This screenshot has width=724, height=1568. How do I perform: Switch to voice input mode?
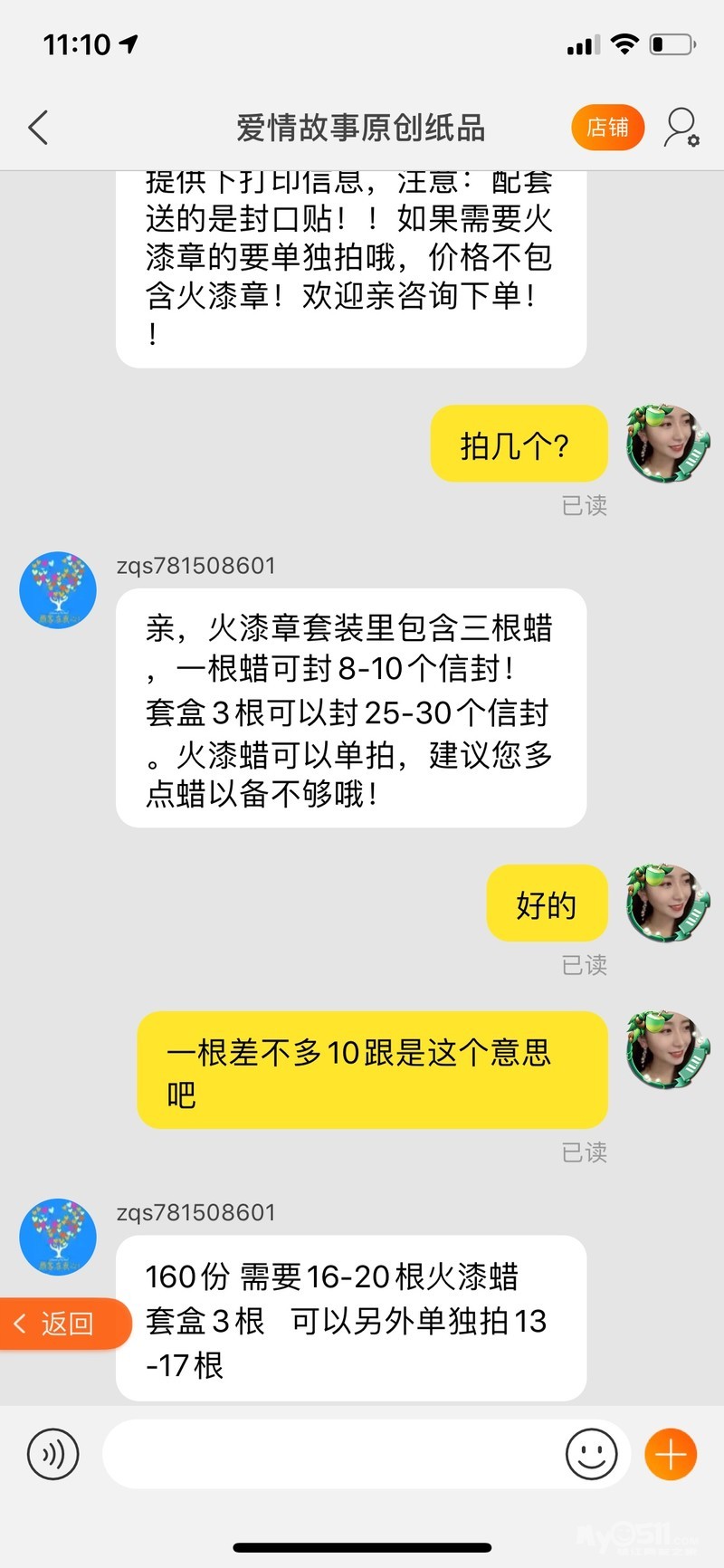tap(53, 1455)
